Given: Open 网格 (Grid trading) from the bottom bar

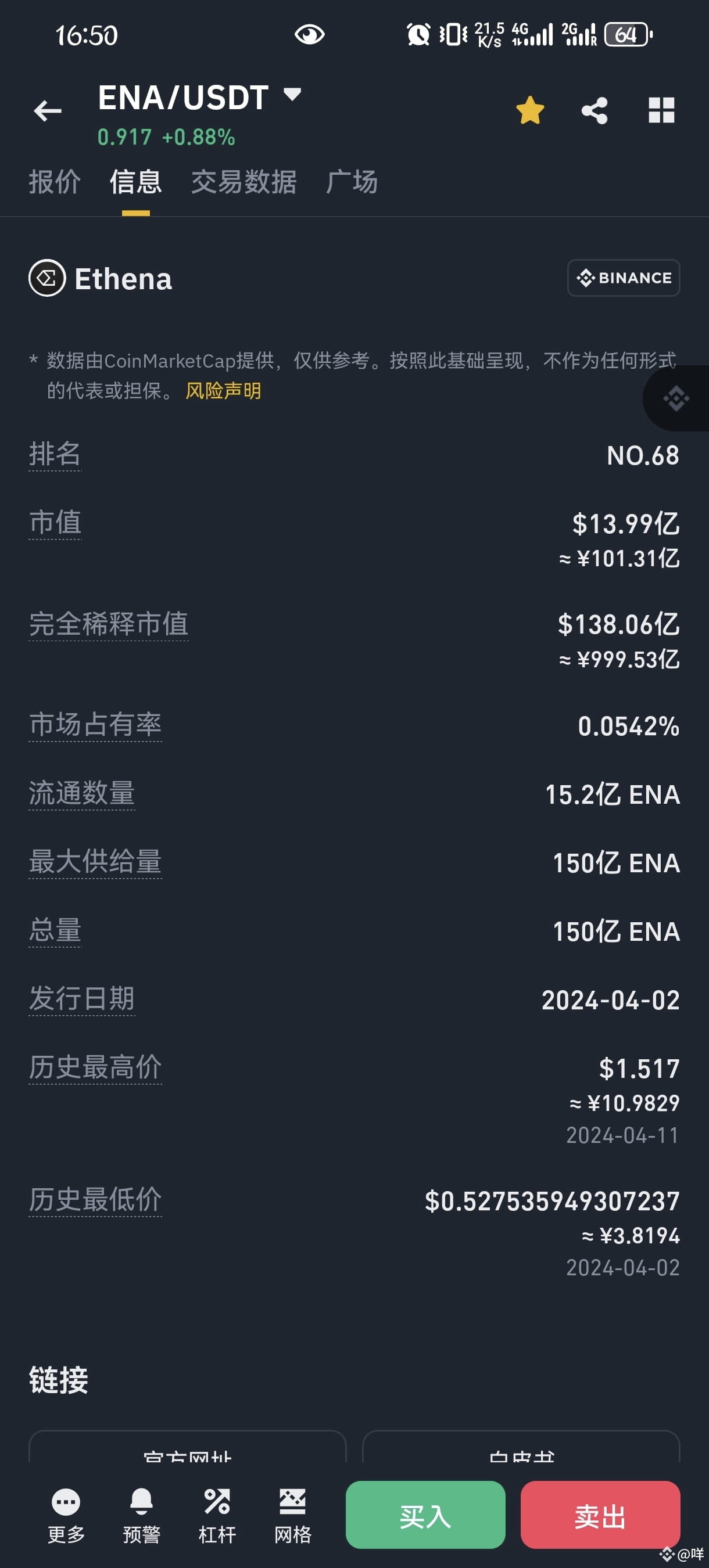Looking at the screenshot, I should point(293,1516).
